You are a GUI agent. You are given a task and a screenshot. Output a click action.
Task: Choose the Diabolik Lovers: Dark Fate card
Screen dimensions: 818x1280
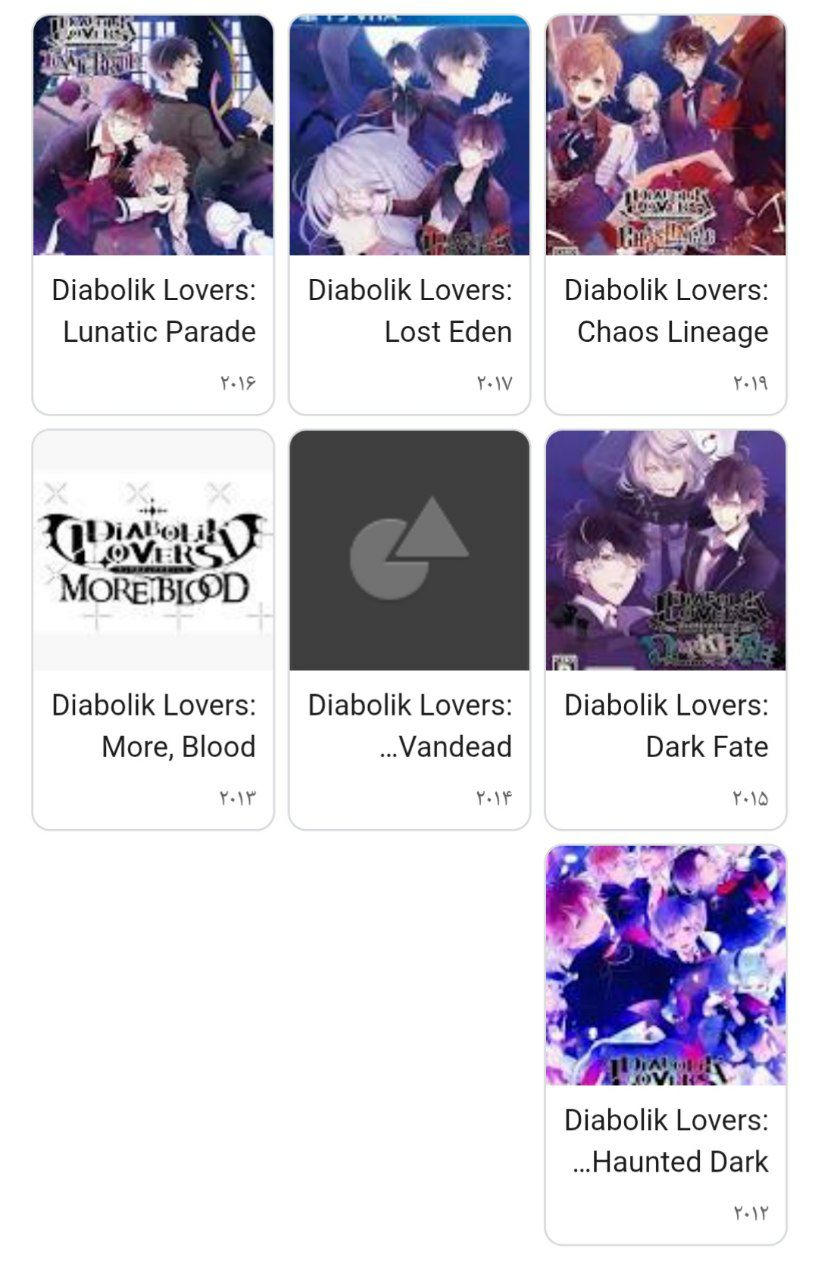tap(665, 629)
